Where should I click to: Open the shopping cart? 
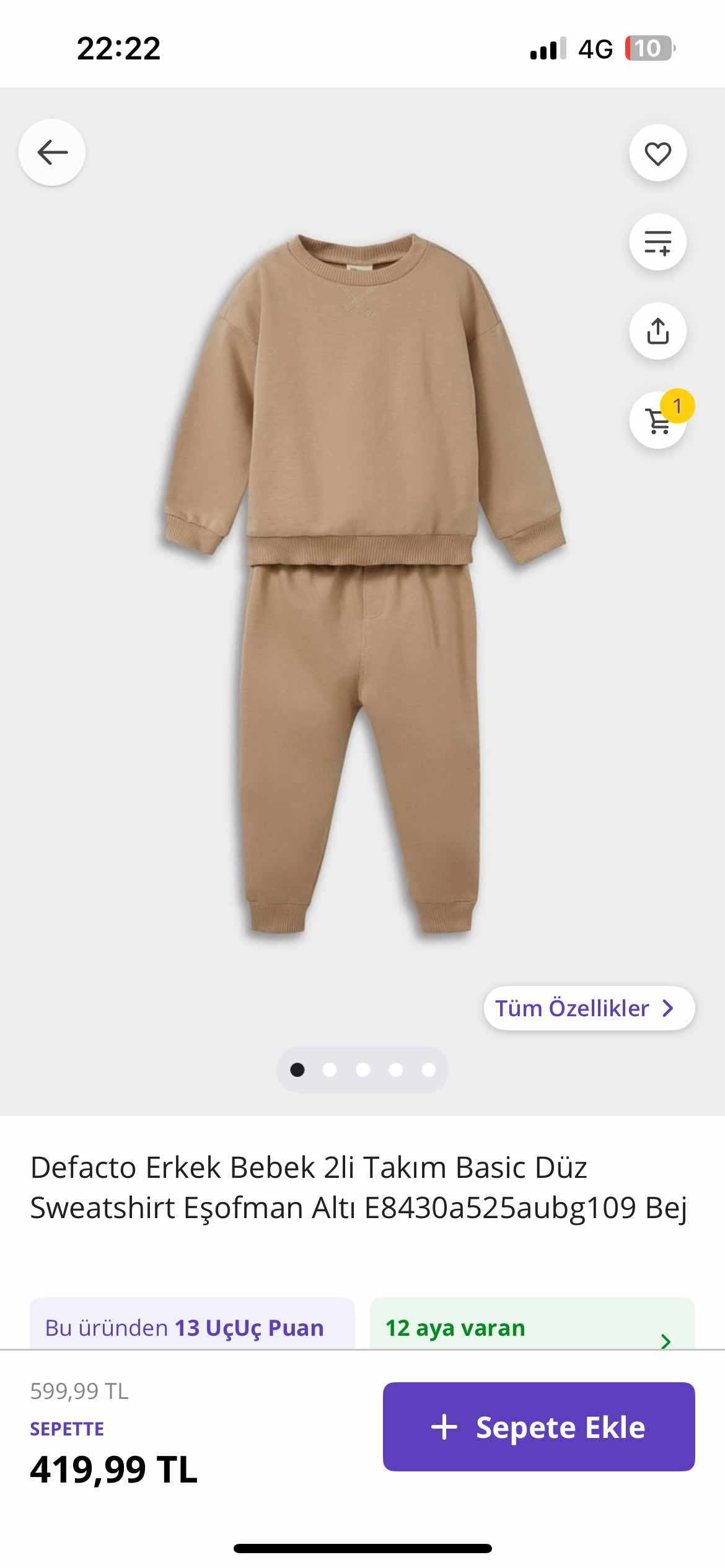657,421
